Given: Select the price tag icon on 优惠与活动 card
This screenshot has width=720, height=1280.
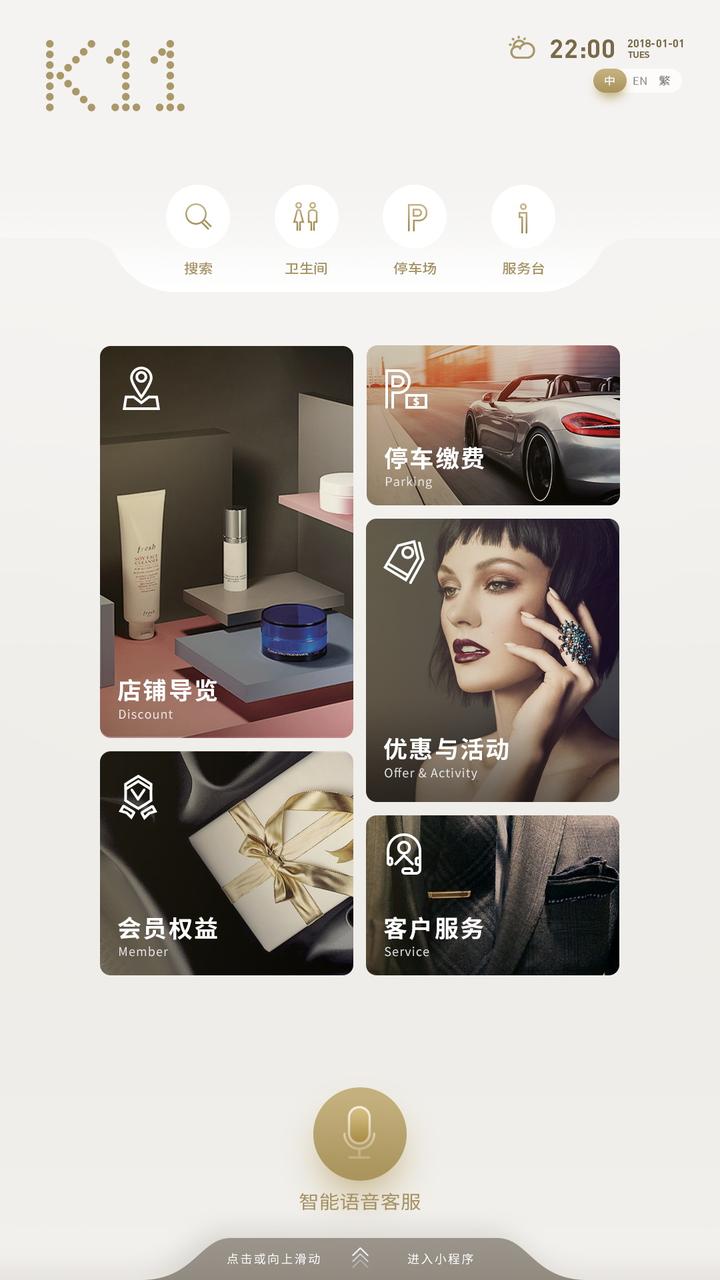Looking at the screenshot, I should (404, 562).
